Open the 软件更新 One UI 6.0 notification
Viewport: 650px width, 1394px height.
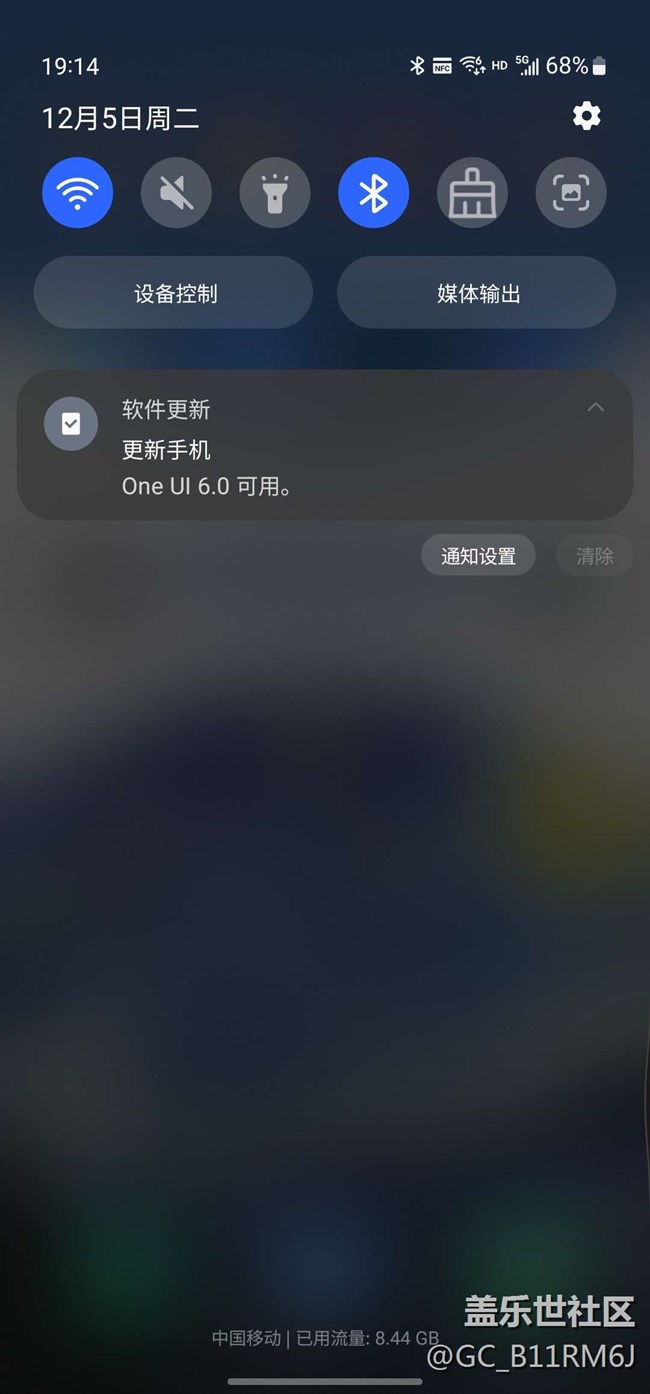[x=300, y=450]
